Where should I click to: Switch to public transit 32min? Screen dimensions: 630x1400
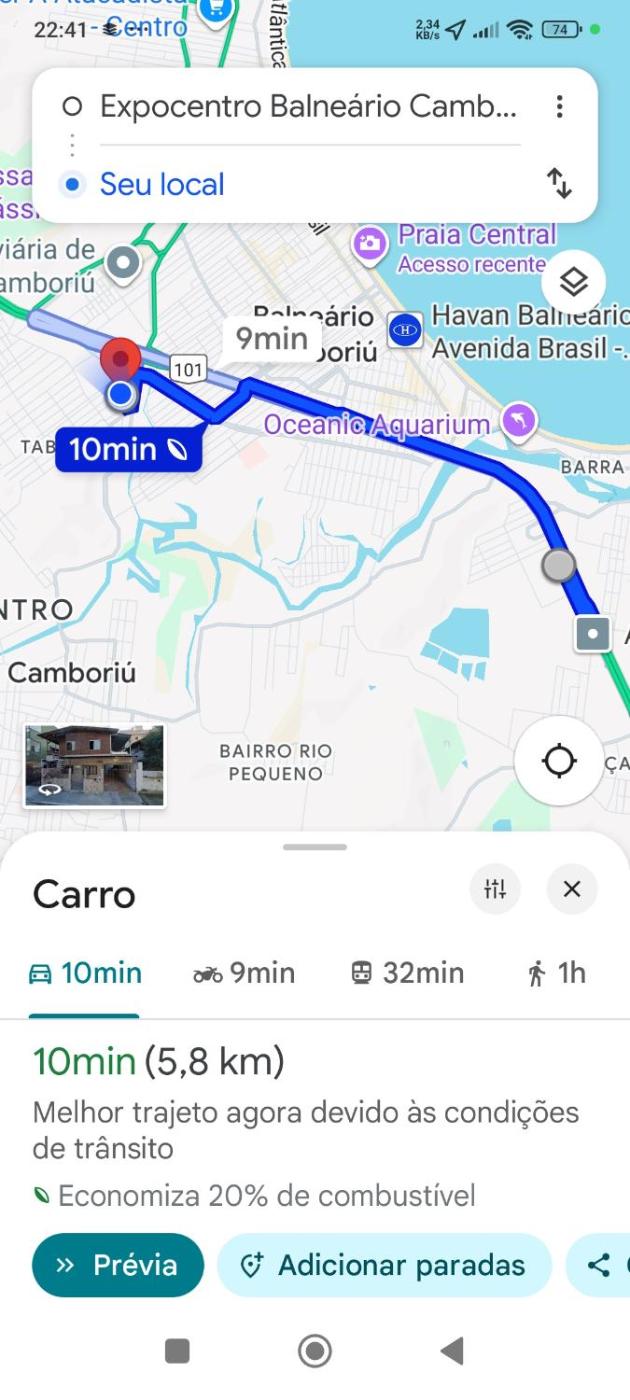(x=407, y=973)
